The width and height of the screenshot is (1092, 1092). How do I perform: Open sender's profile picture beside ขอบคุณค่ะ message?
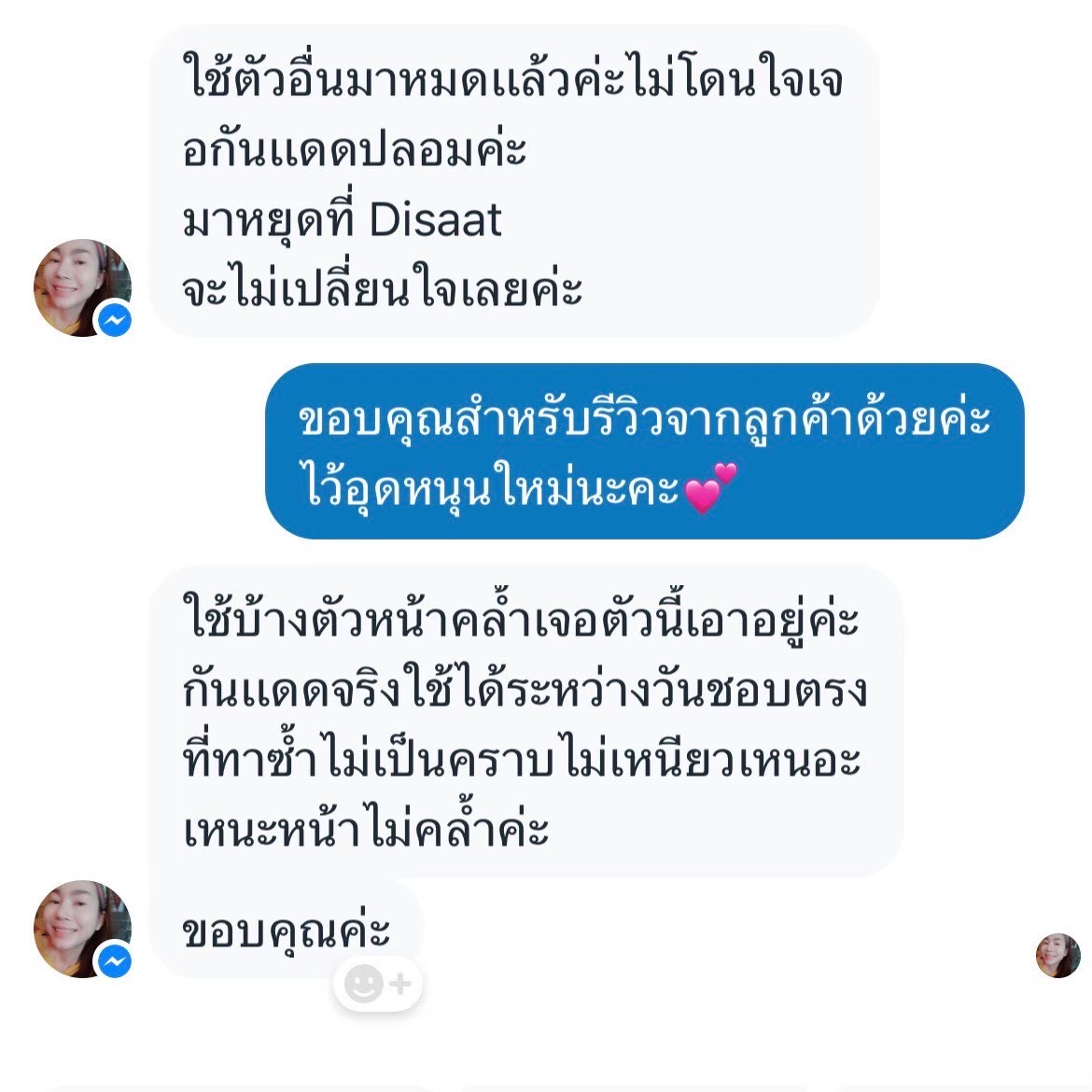80,928
